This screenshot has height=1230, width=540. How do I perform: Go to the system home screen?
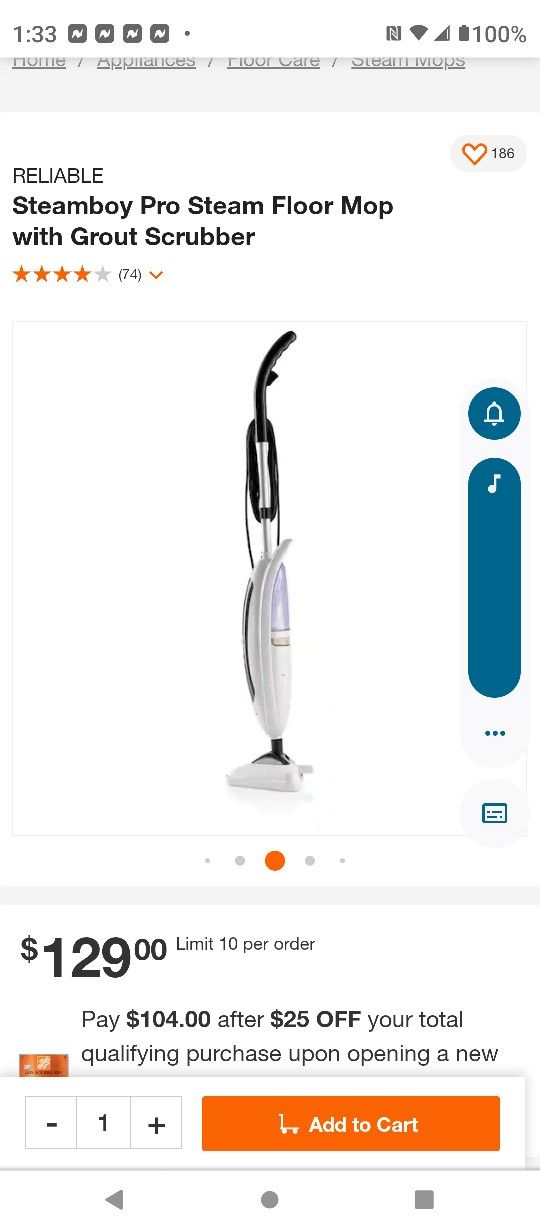point(269,1199)
